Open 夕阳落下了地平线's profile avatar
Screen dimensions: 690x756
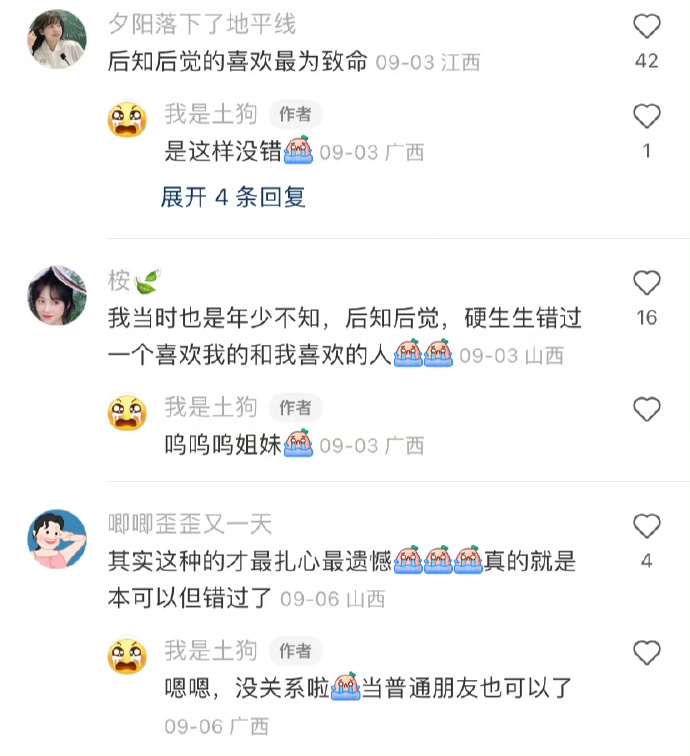(57, 39)
